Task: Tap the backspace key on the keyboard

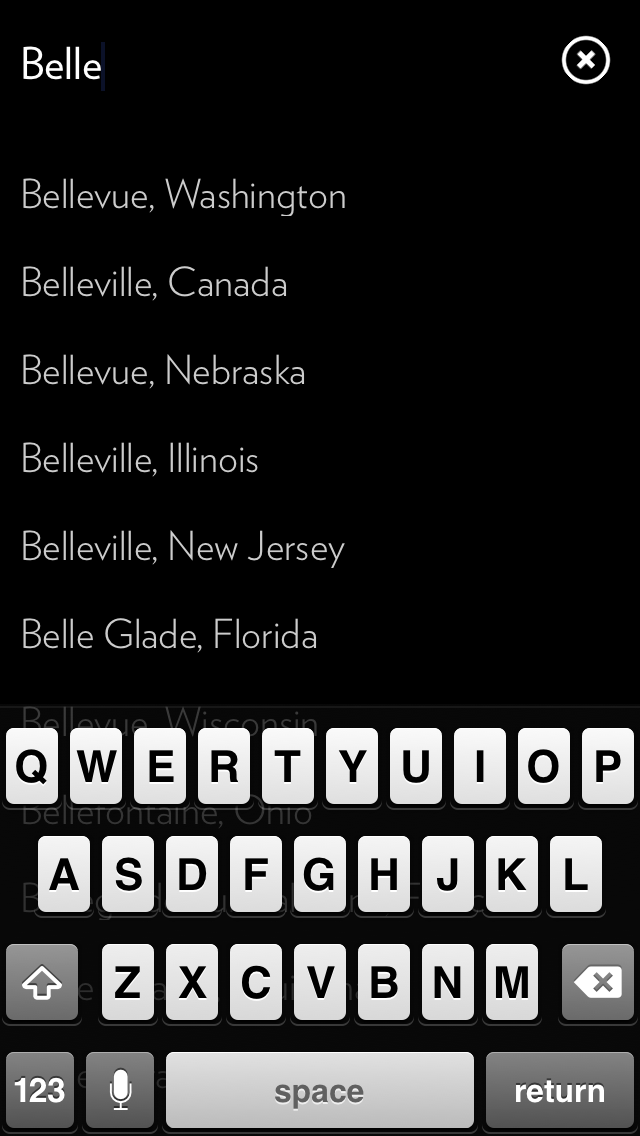Action: pyautogui.click(x=598, y=983)
